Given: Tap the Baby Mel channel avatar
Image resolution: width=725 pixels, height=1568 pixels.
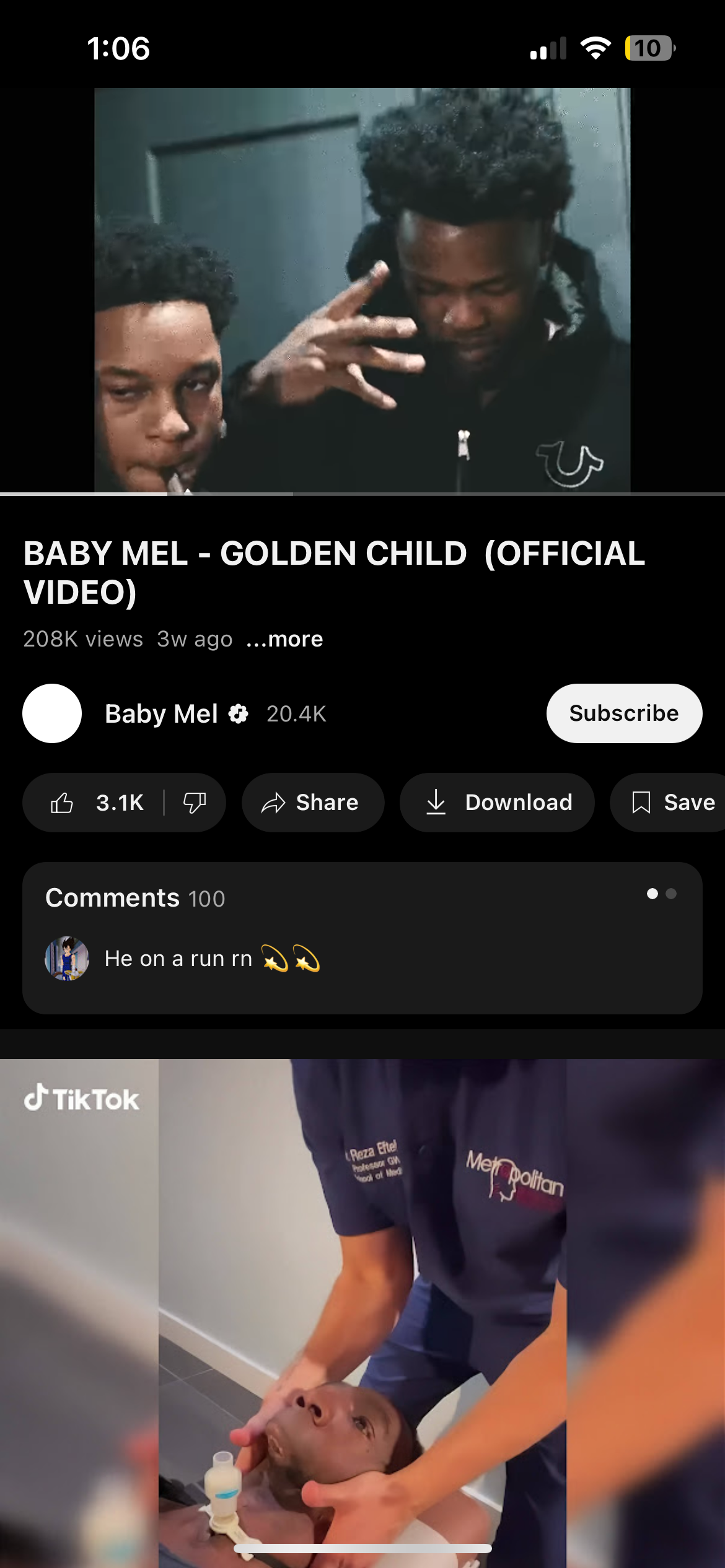Looking at the screenshot, I should 52,713.
